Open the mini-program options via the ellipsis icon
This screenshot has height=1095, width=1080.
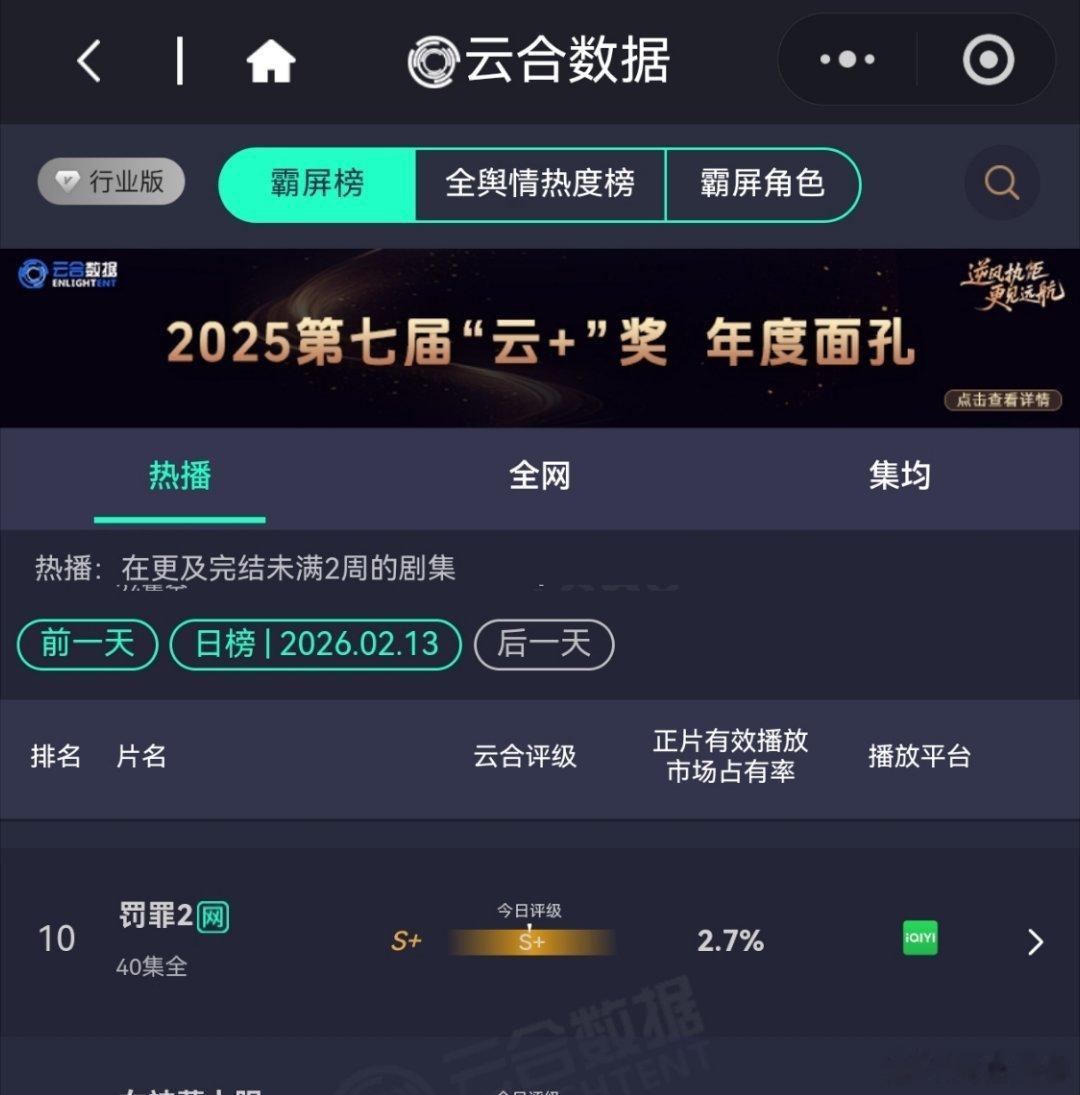[x=845, y=60]
